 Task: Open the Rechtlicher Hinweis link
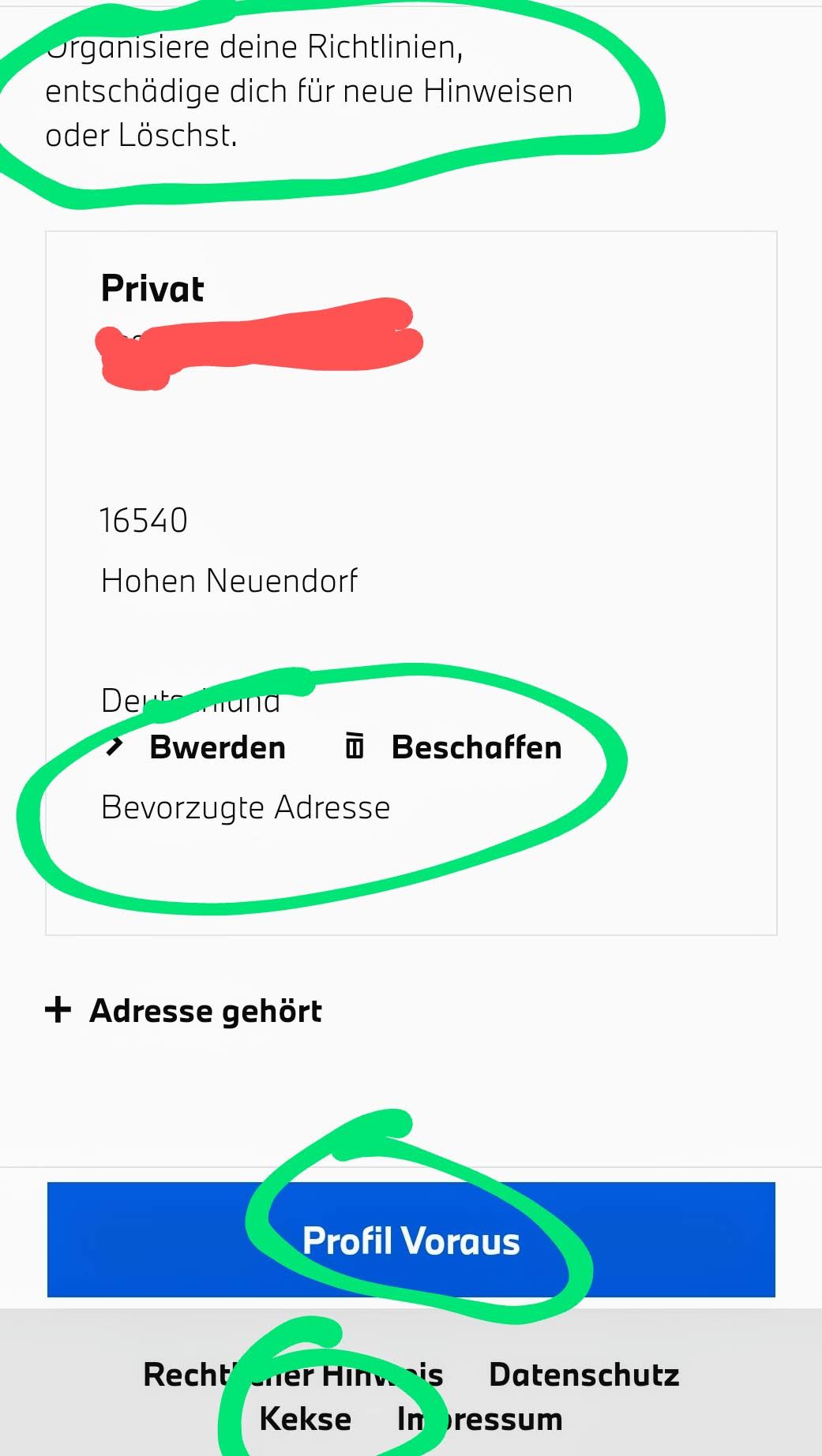[292, 1374]
